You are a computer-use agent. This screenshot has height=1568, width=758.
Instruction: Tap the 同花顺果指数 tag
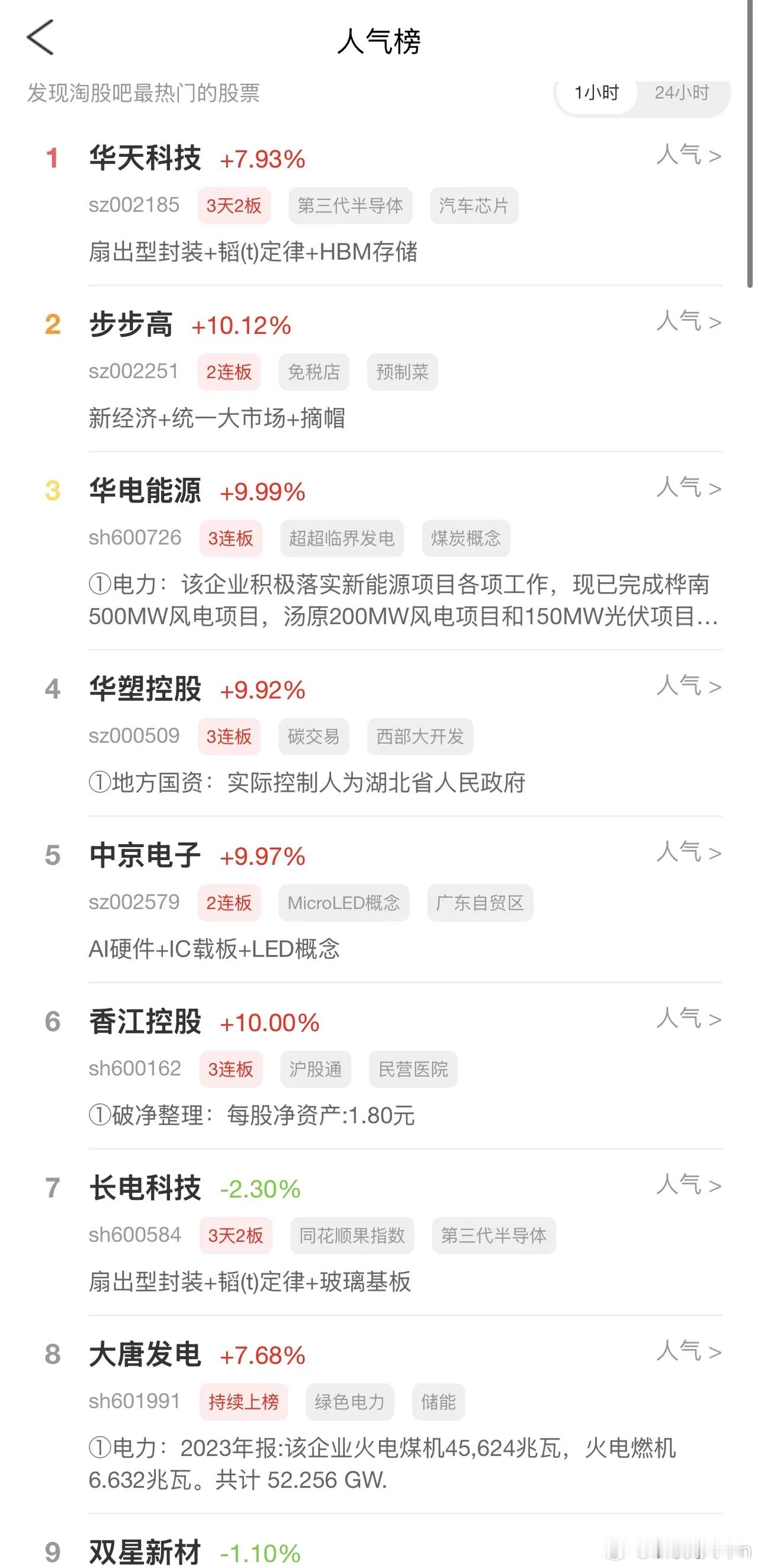352,1235
